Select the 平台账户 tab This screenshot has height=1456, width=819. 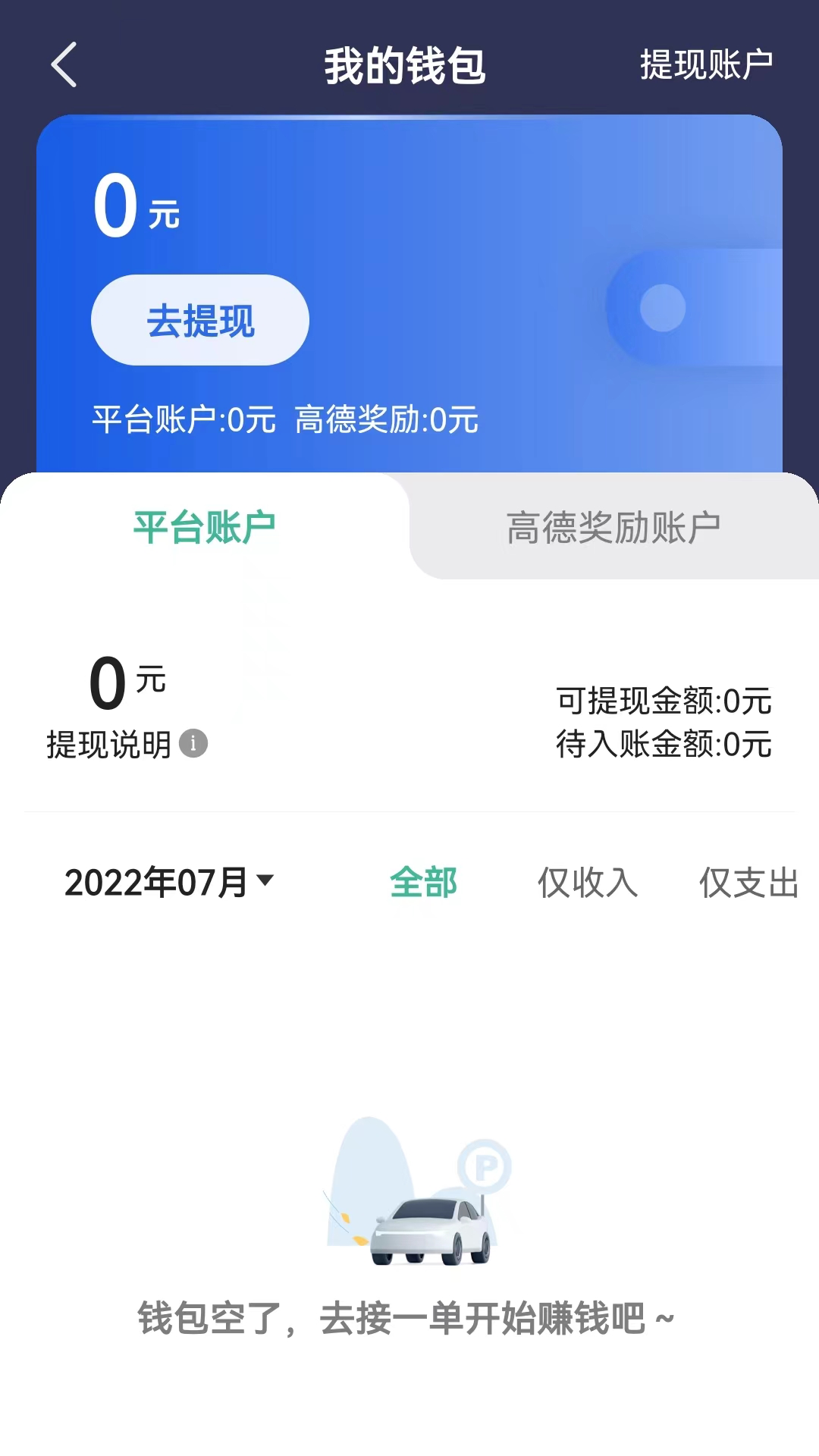[205, 522]
